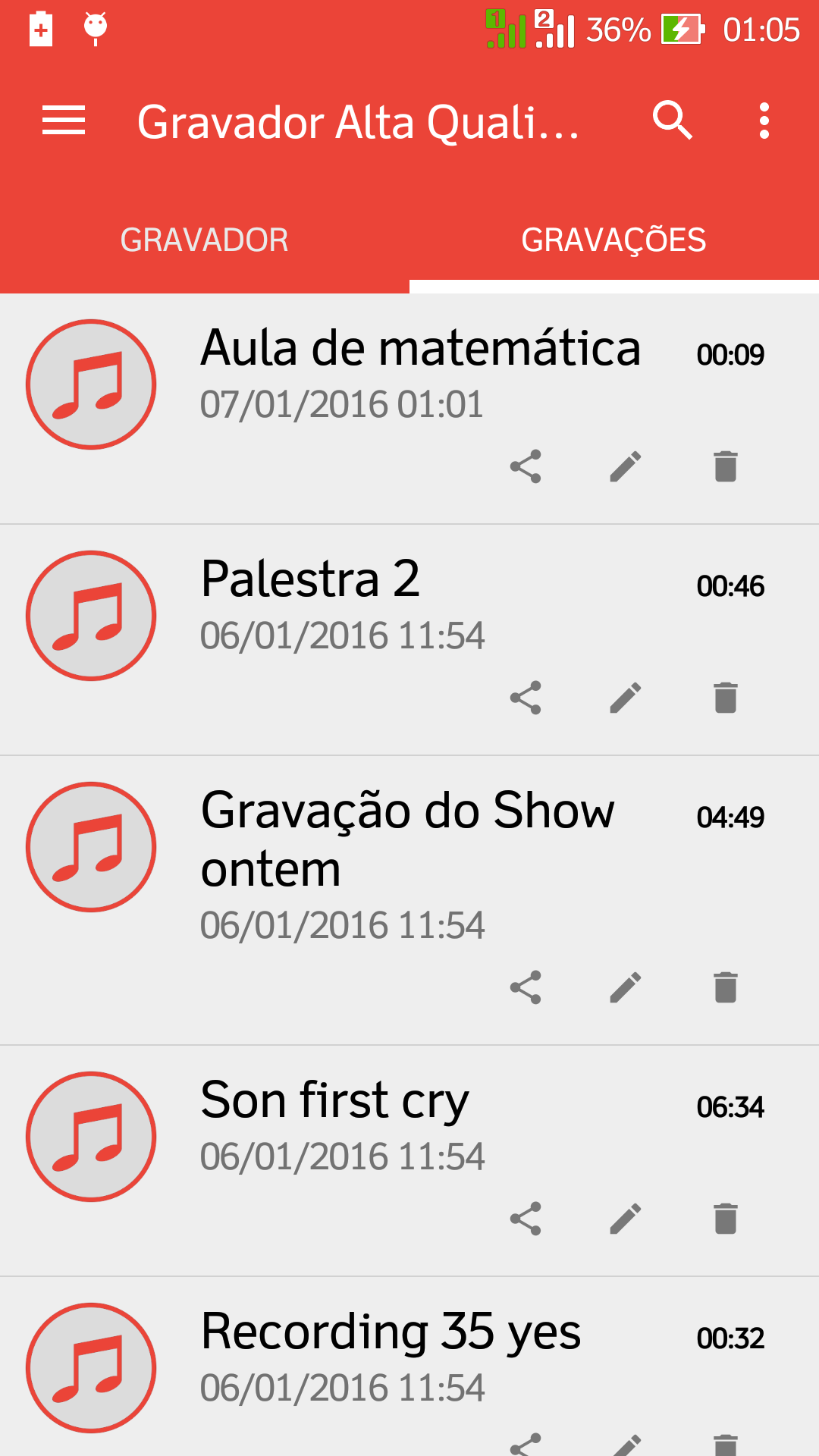Rename Aula de matemática with pencil icon

click(x=626, y=466)
